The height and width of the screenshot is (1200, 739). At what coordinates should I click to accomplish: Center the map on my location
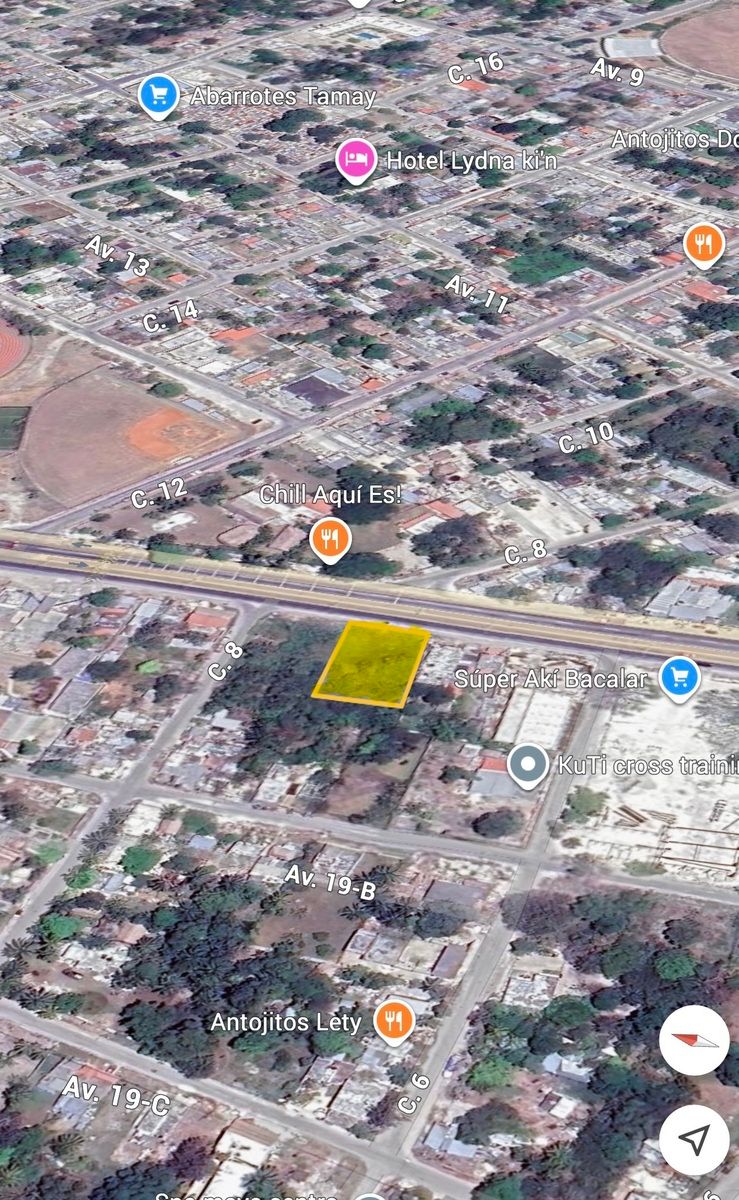pos(694,1139)
